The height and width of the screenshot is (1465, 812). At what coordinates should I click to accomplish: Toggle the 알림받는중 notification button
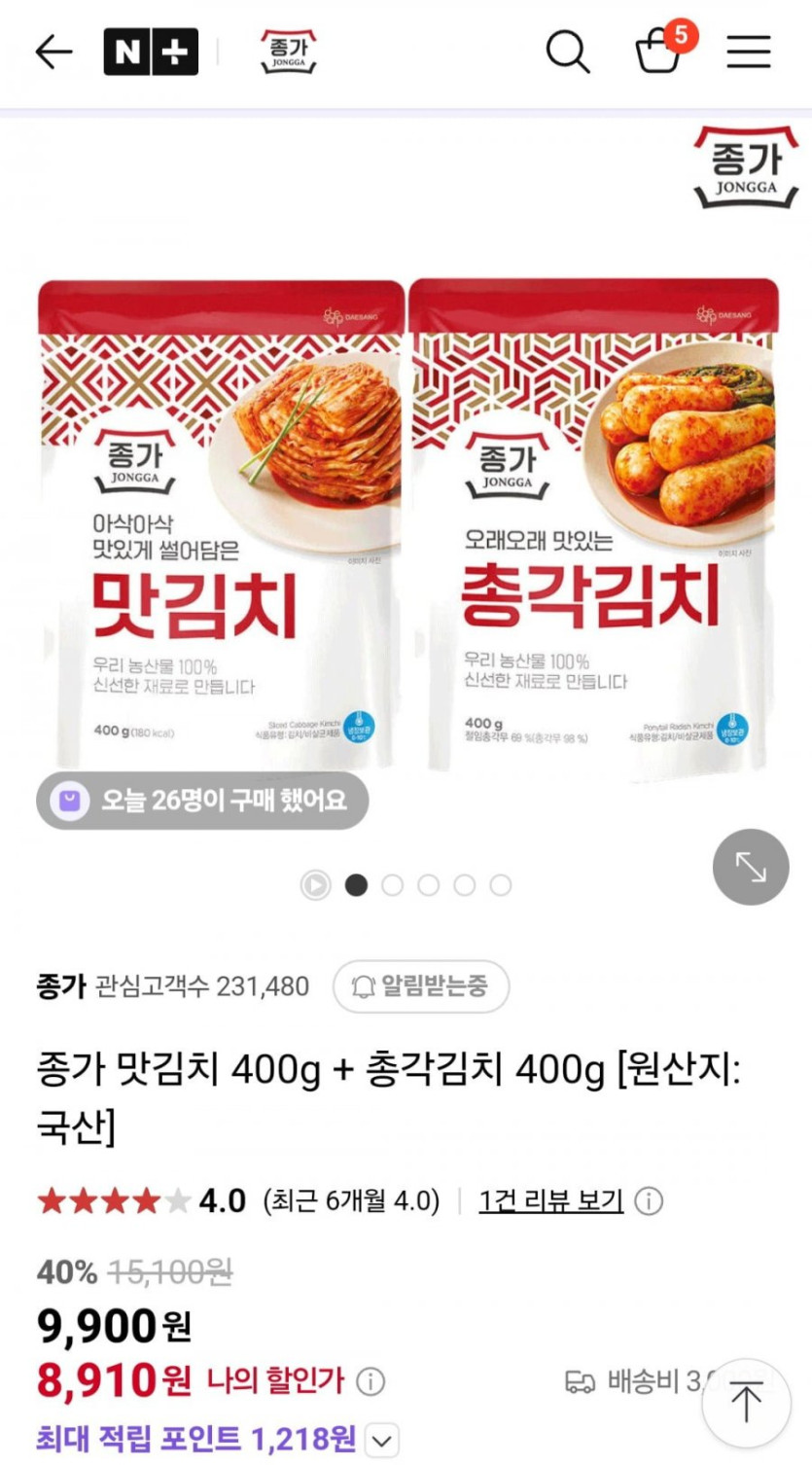tap(421, 987)
